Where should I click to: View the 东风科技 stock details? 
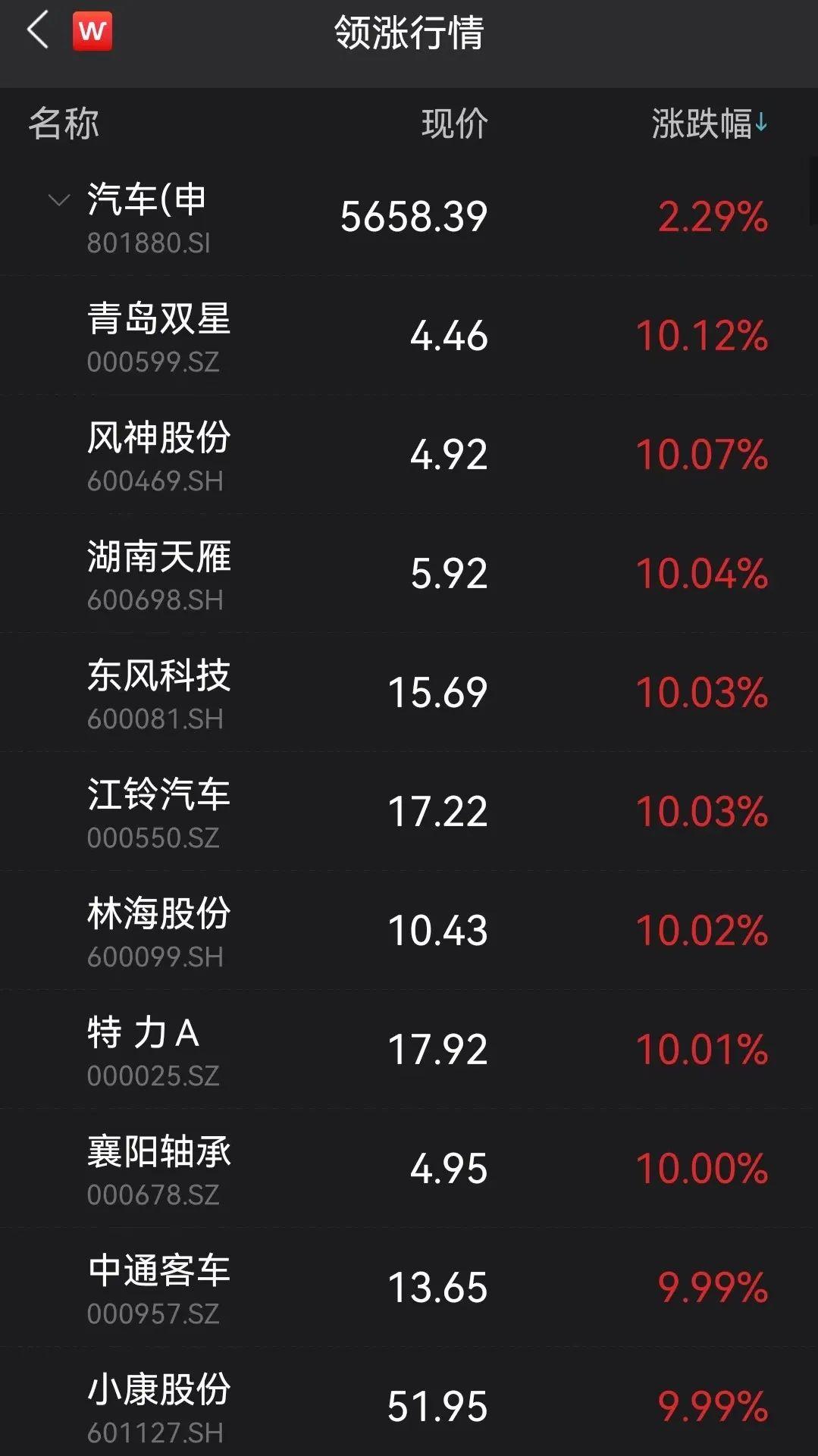point(409,693)
